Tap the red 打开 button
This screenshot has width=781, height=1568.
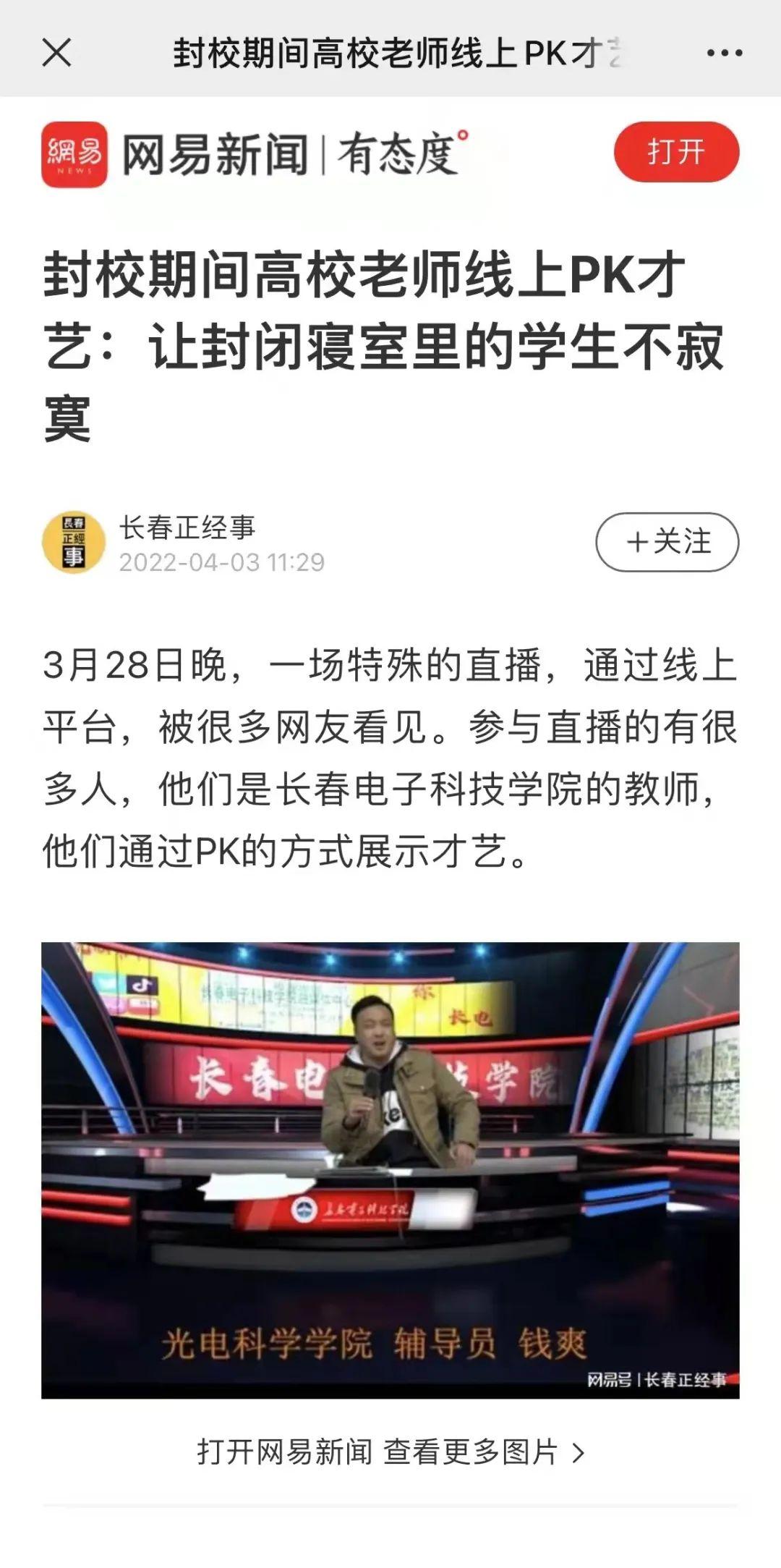coord(676,153)
